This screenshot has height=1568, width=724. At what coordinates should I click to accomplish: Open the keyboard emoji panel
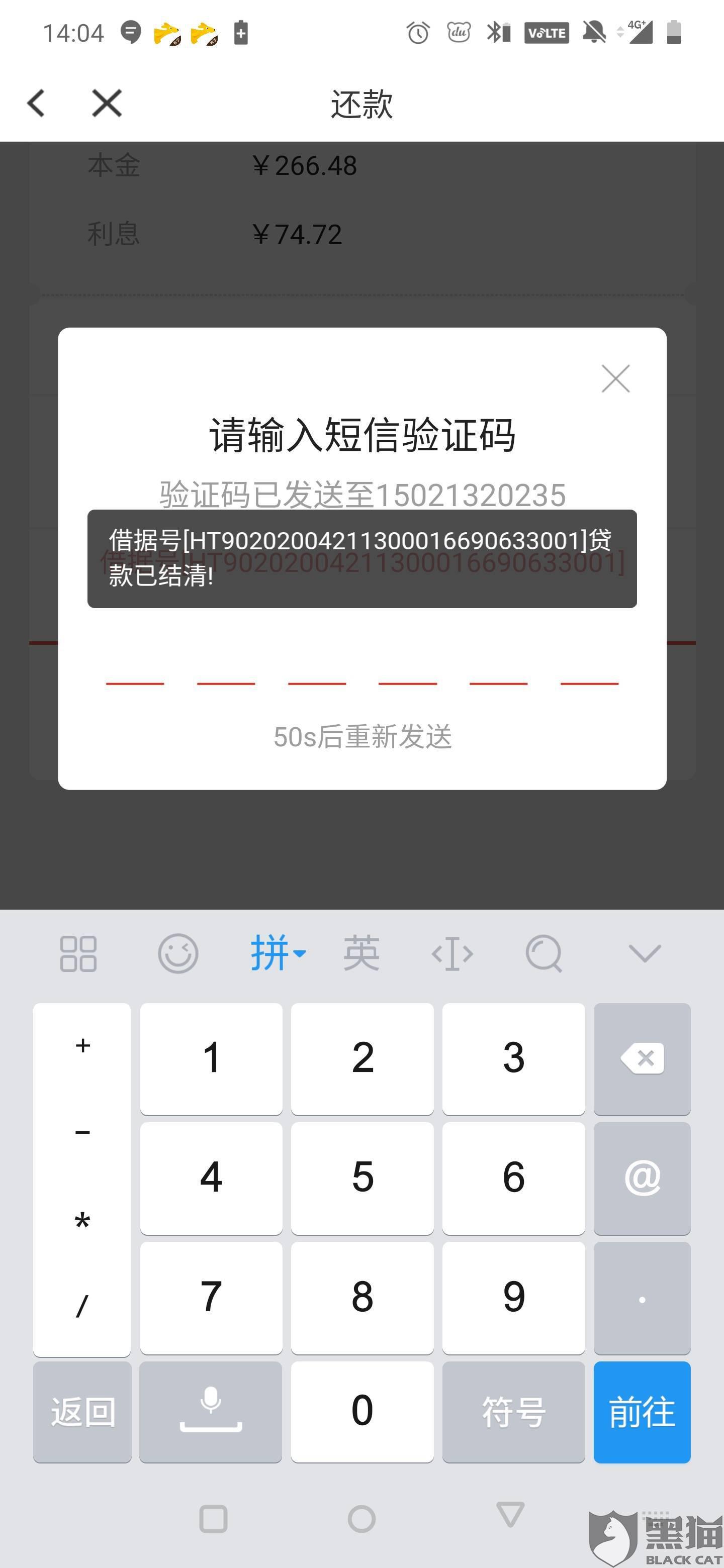(x=178, y=952)
